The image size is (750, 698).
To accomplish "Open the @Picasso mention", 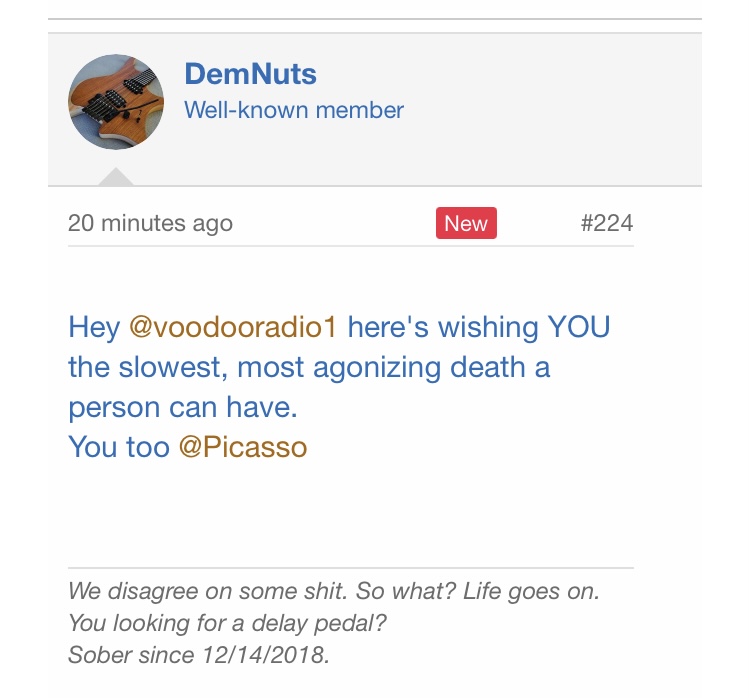I will (243, 447).
